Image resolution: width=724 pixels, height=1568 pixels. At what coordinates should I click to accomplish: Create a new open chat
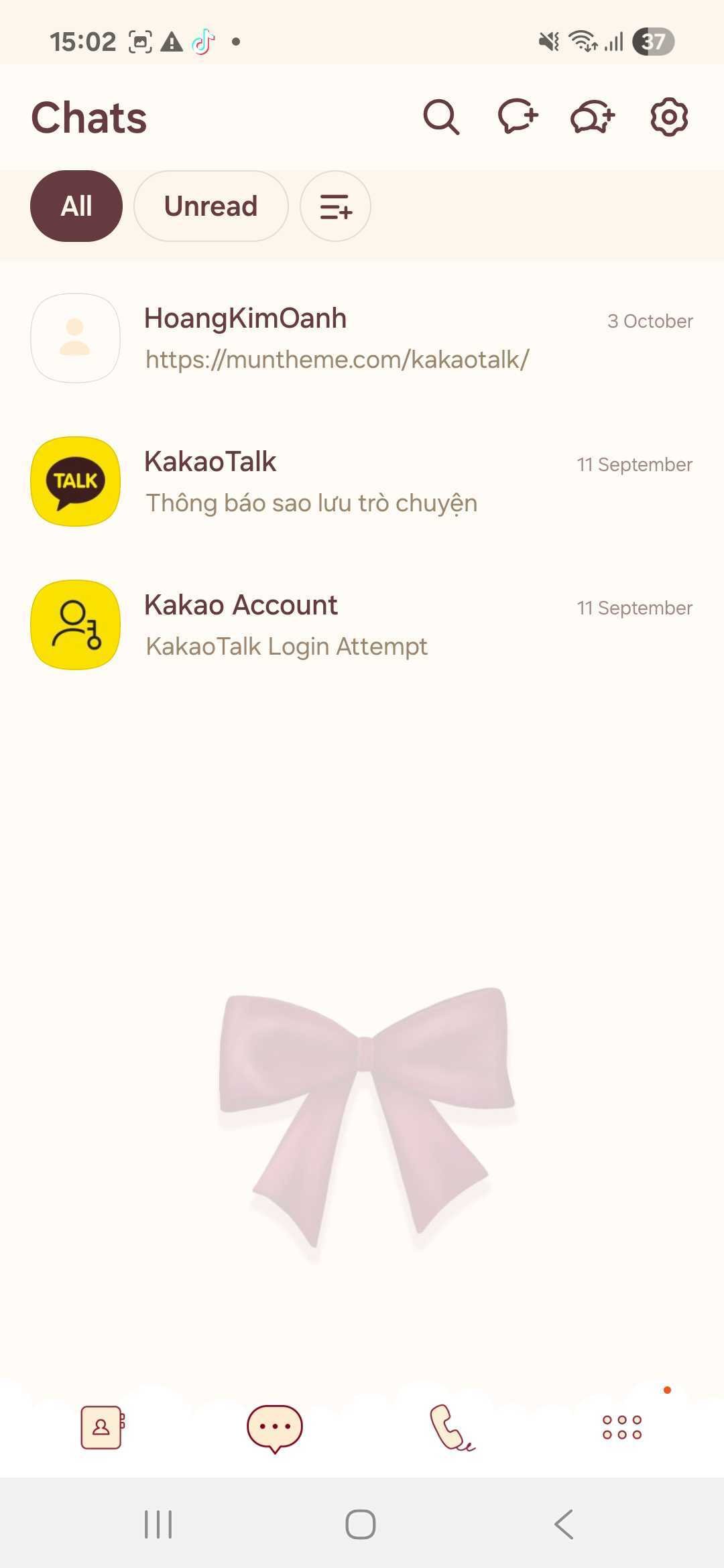pos(593,117)
